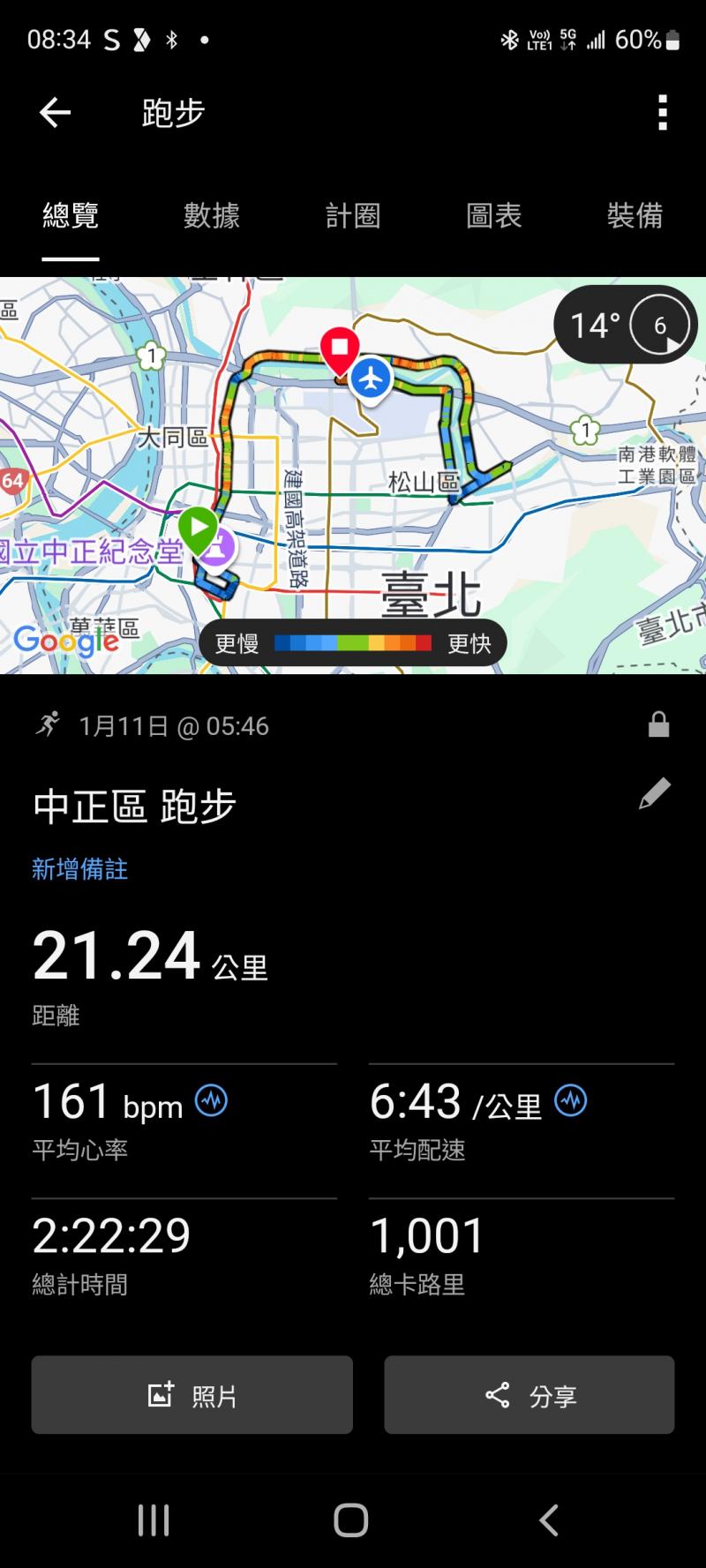Switch to the 計圈 tab
The width and height of the screenshot is (706, 1568).
click(353, 216)
